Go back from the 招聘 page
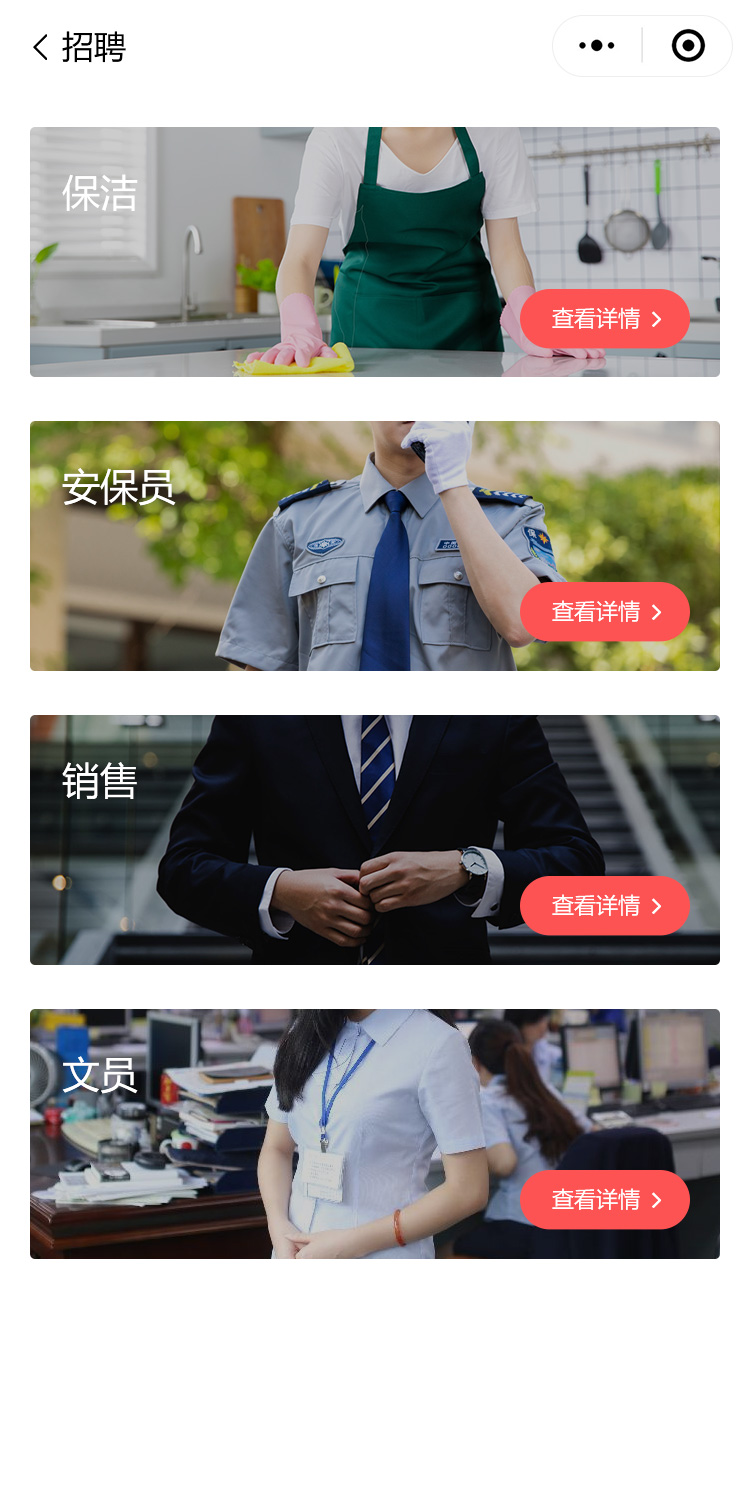This screenshot has width=750, height=1500. 40,47
